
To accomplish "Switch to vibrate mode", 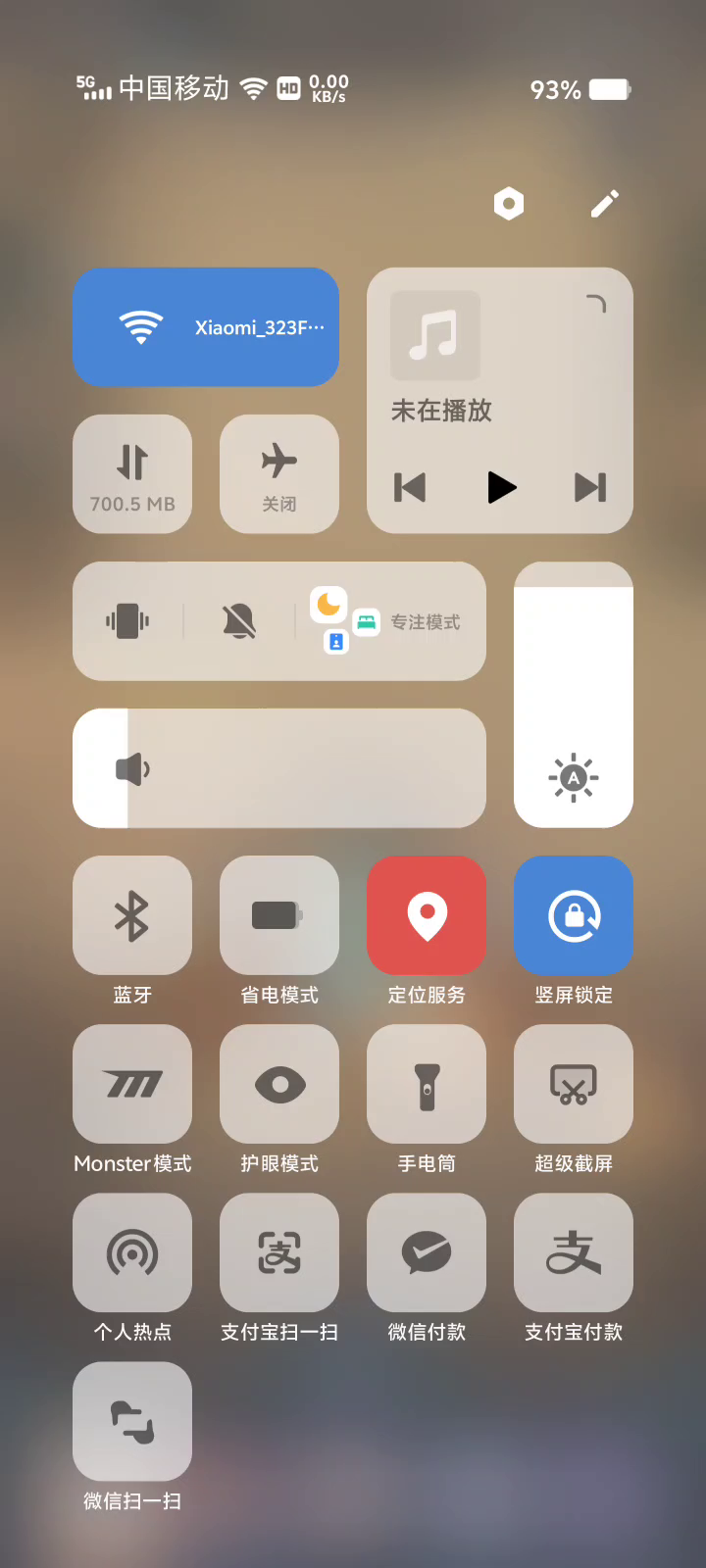I will click(x=127, y=621).
